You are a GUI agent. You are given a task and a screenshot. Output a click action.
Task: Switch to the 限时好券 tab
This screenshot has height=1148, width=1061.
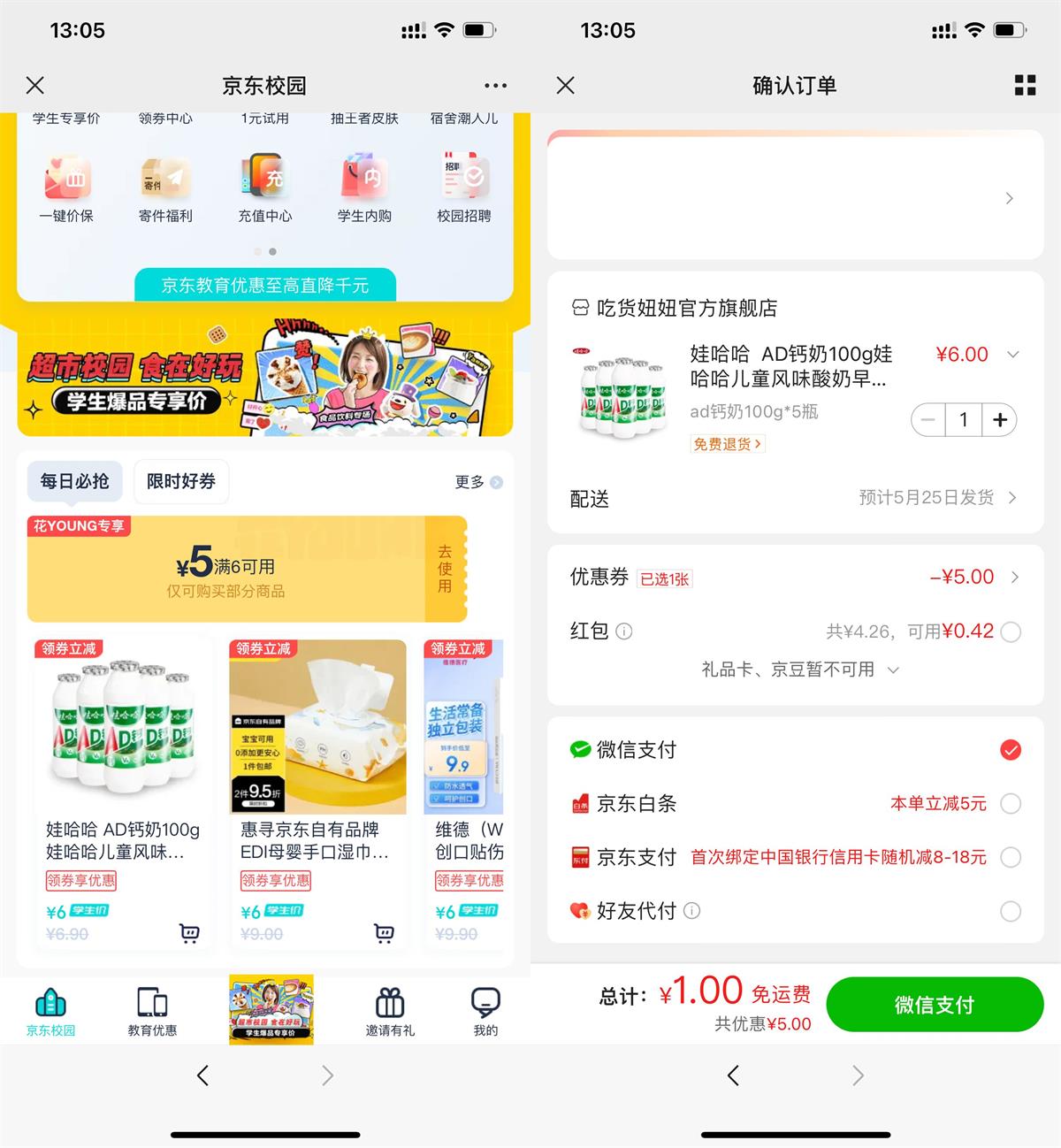181,482
